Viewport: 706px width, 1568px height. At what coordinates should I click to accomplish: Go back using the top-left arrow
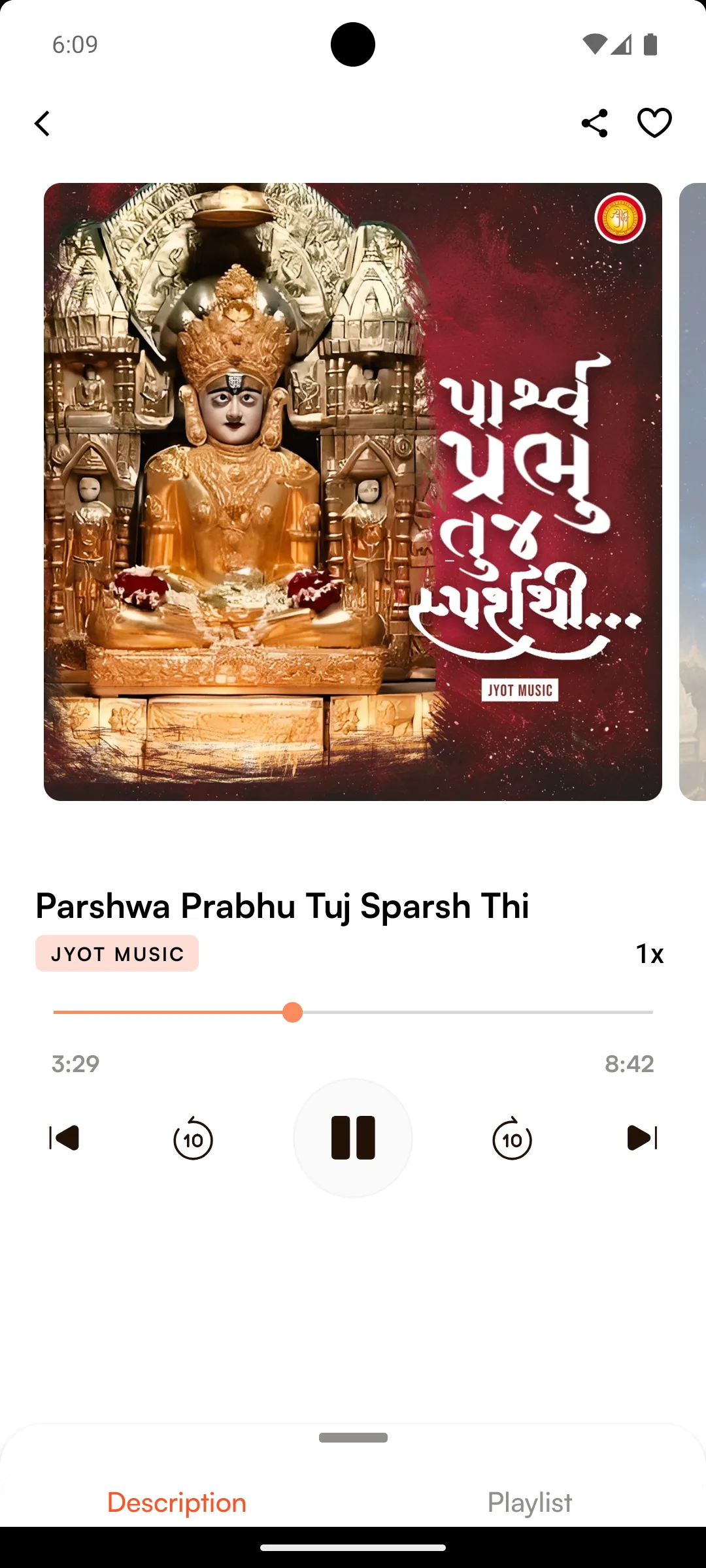(42, 123)
